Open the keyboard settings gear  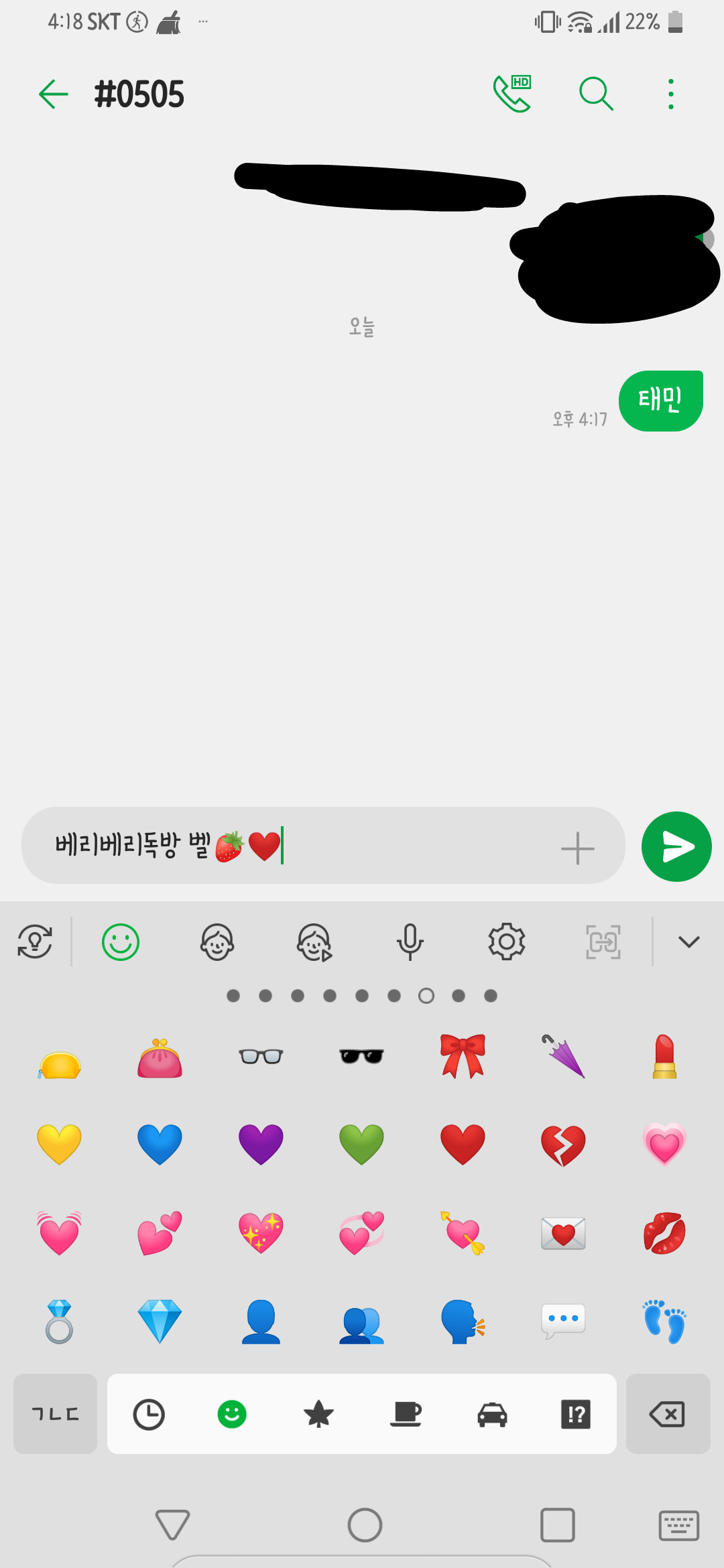pos(506,941)
